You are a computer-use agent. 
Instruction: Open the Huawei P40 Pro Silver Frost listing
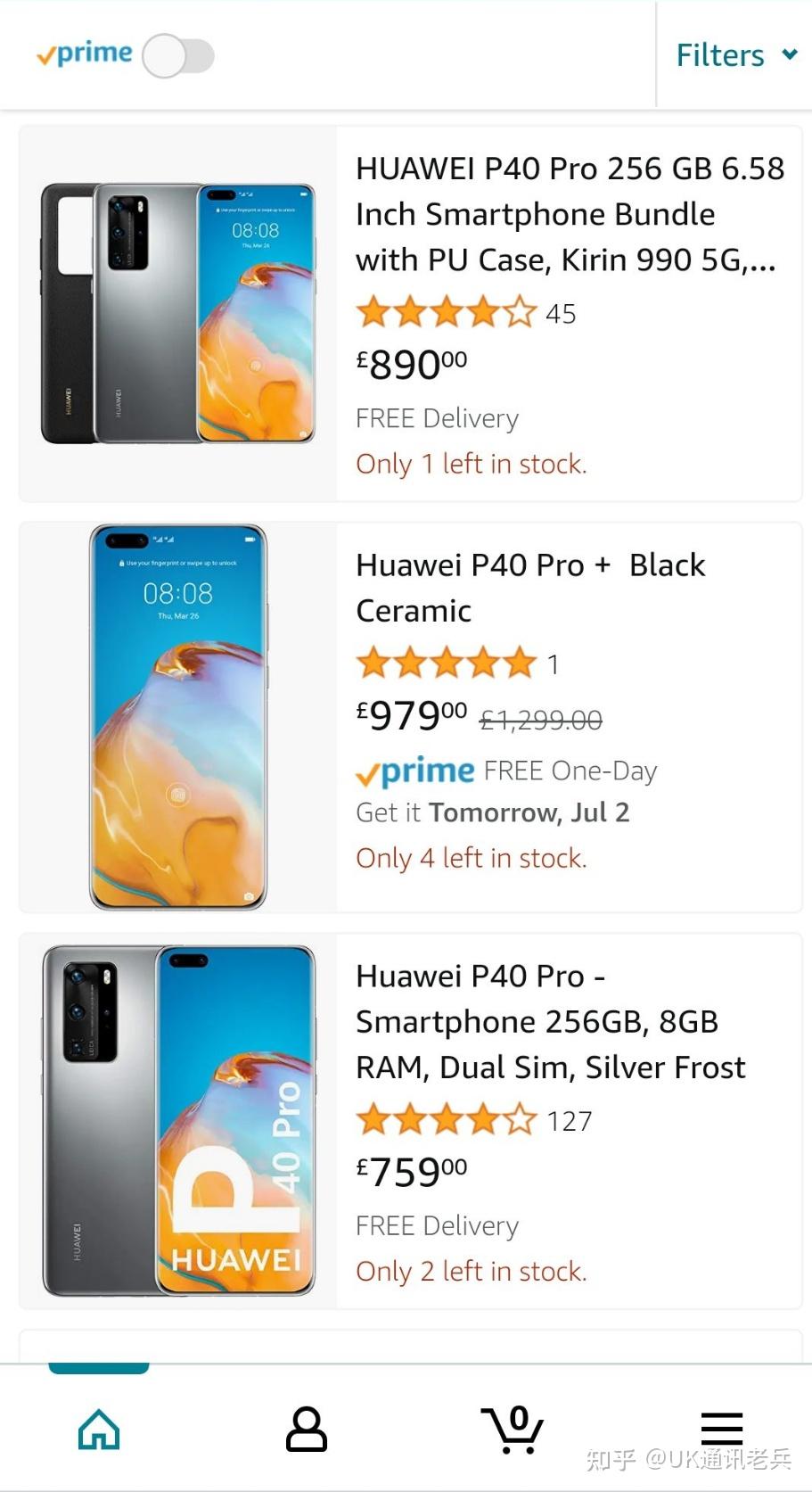pos(551,1021)
